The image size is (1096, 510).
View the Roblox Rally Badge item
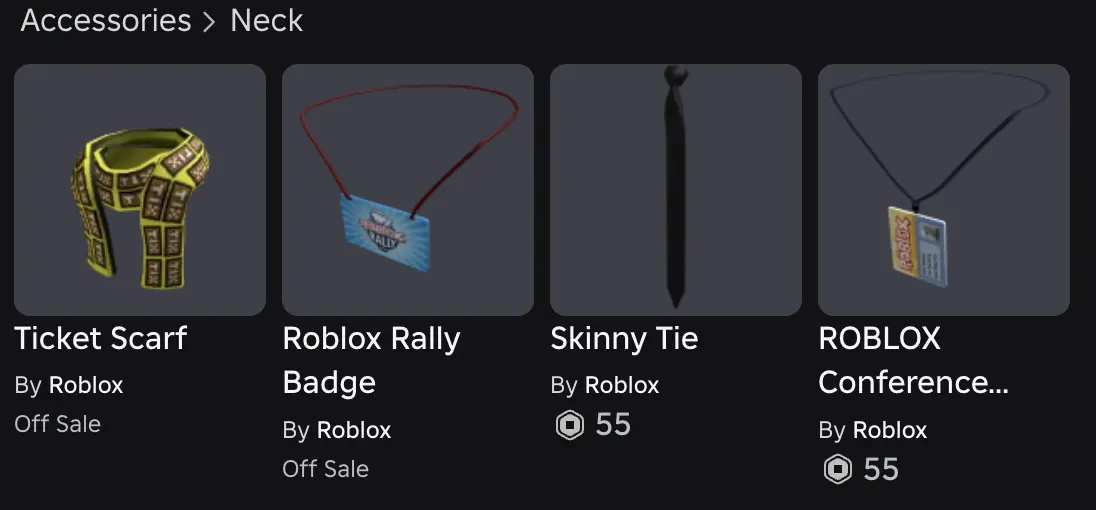[408, 189]
